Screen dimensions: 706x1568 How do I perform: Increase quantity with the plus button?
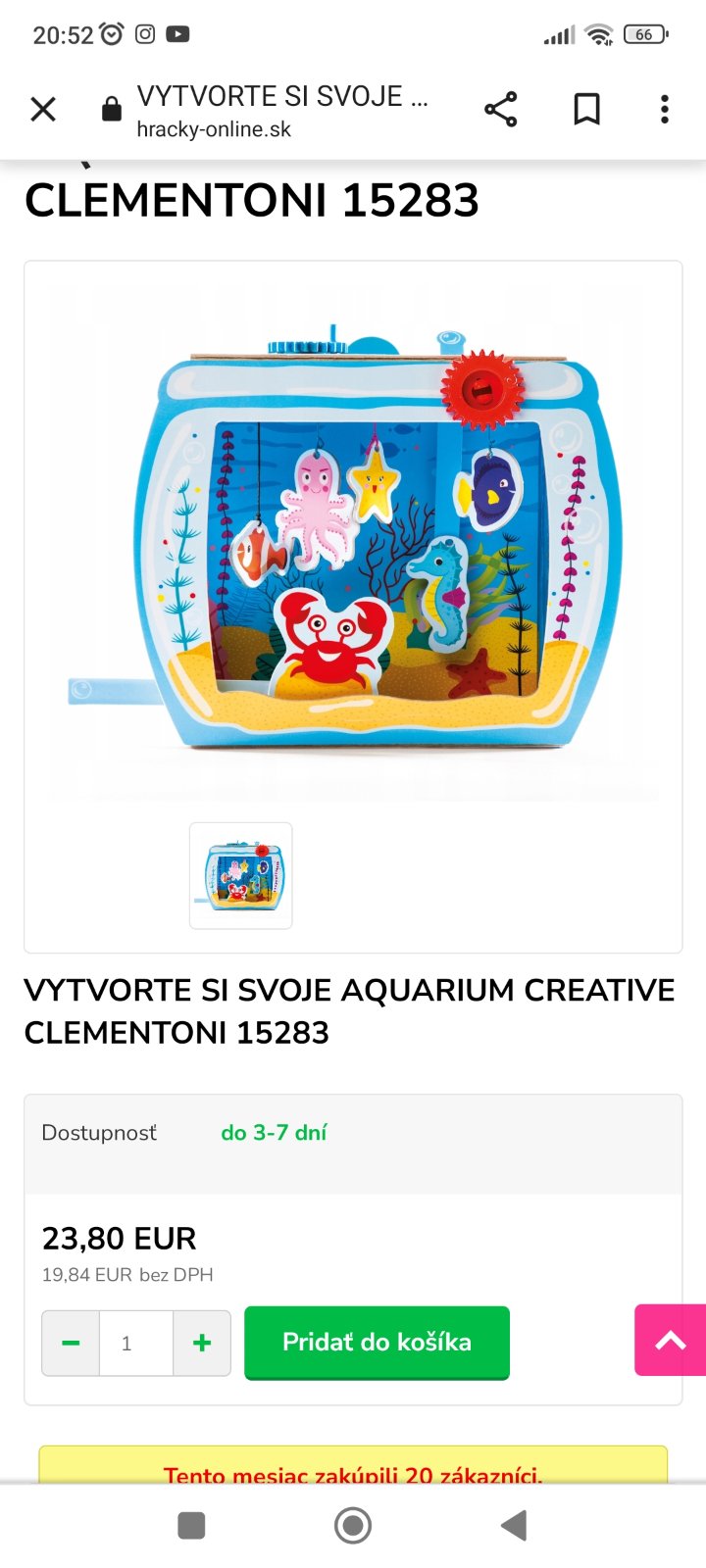tap(202, 1343)
